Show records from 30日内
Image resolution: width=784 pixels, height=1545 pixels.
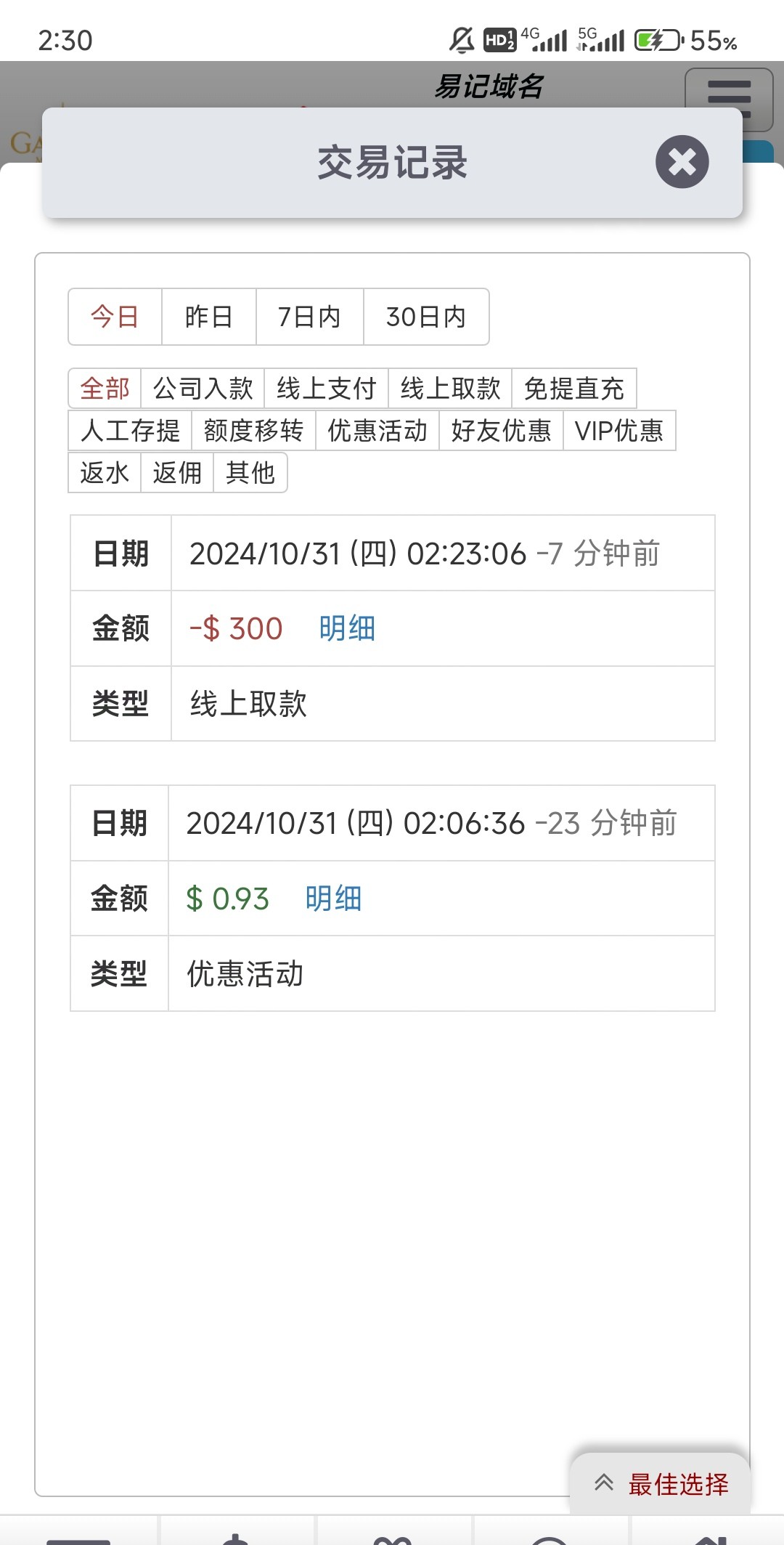tap(426, 317)
